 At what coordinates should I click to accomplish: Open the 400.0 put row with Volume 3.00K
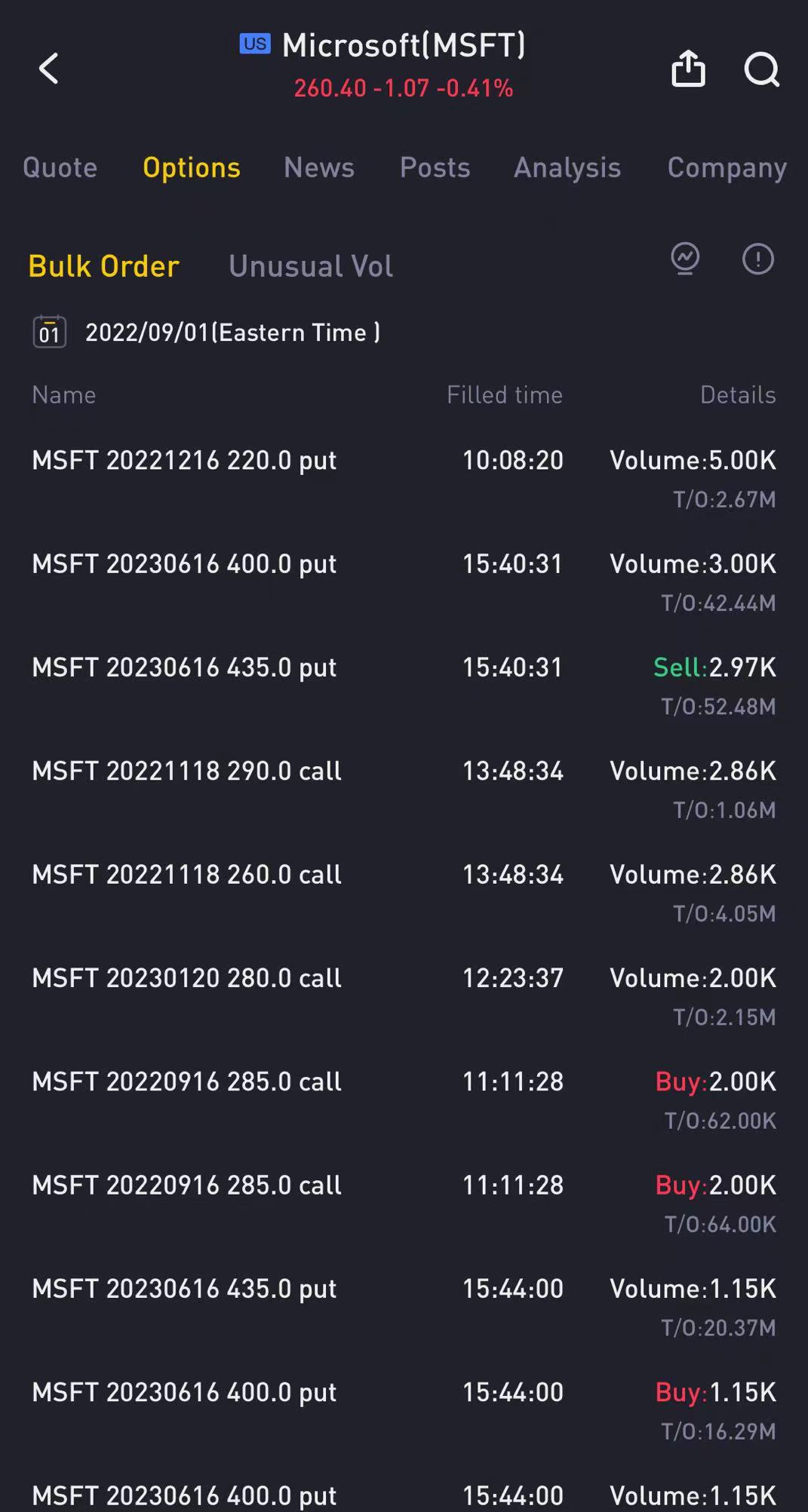click(404, 582)
